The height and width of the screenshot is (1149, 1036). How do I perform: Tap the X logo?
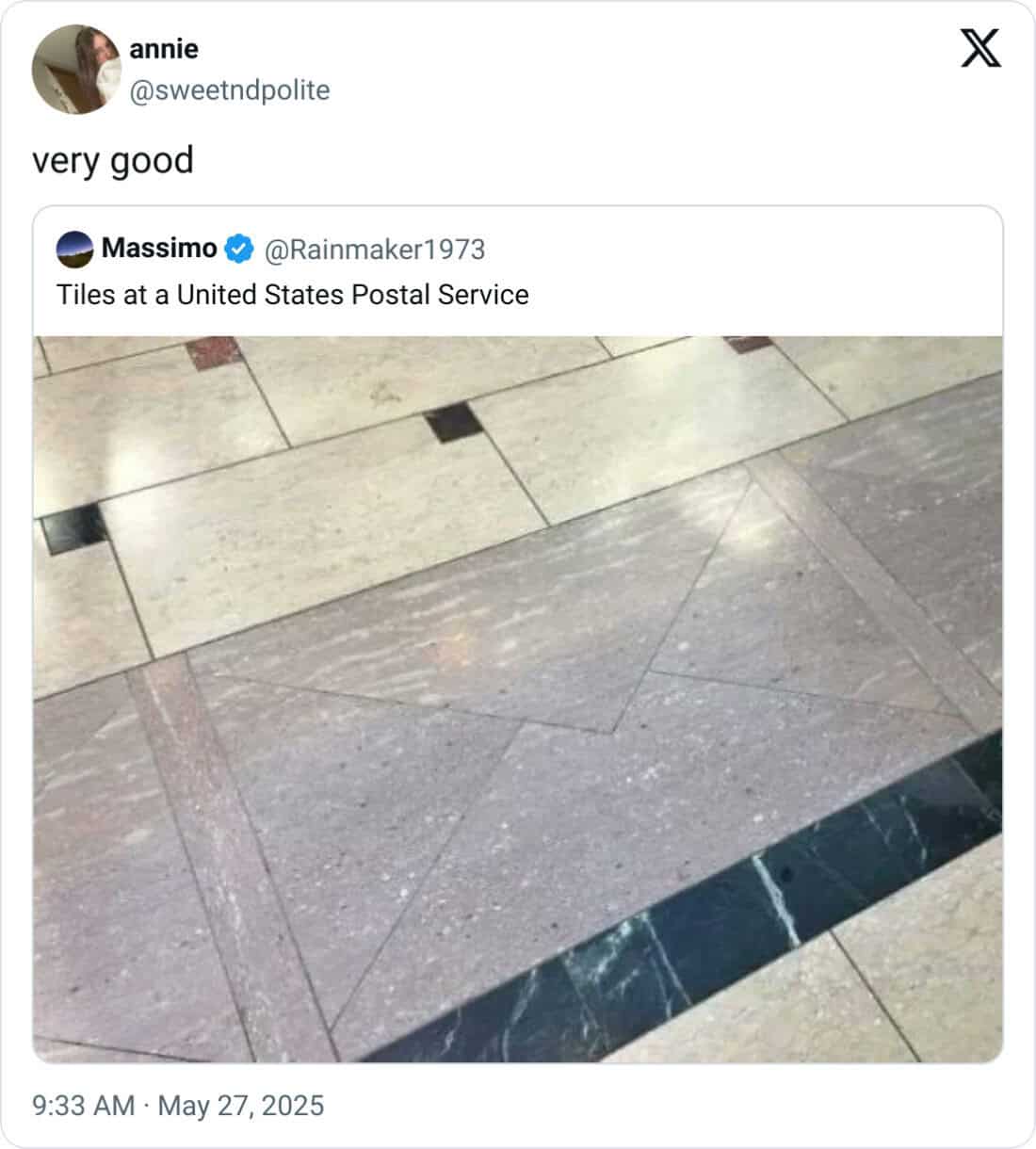[x=980, y=48]
